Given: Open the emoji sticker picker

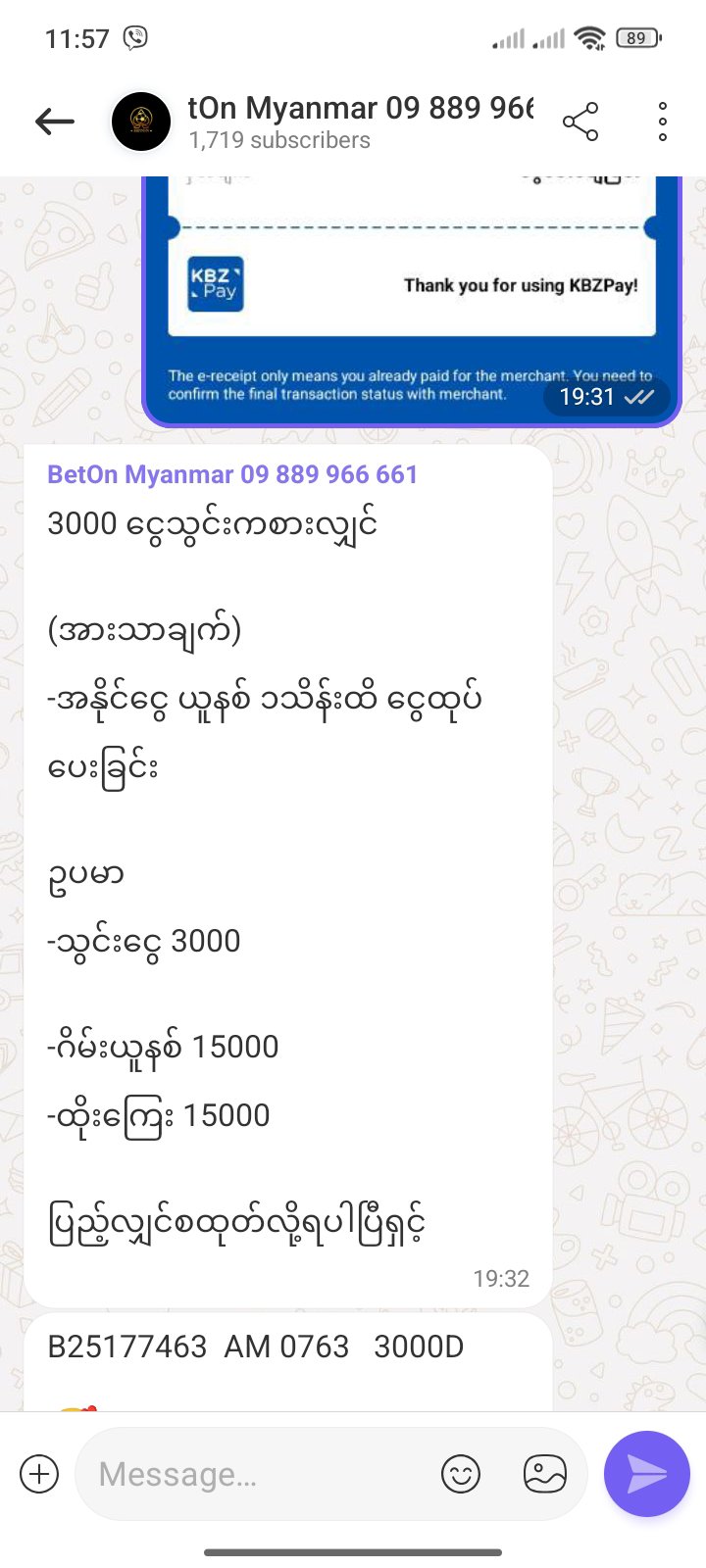Looking at the screenshot, I should 461,1474.
